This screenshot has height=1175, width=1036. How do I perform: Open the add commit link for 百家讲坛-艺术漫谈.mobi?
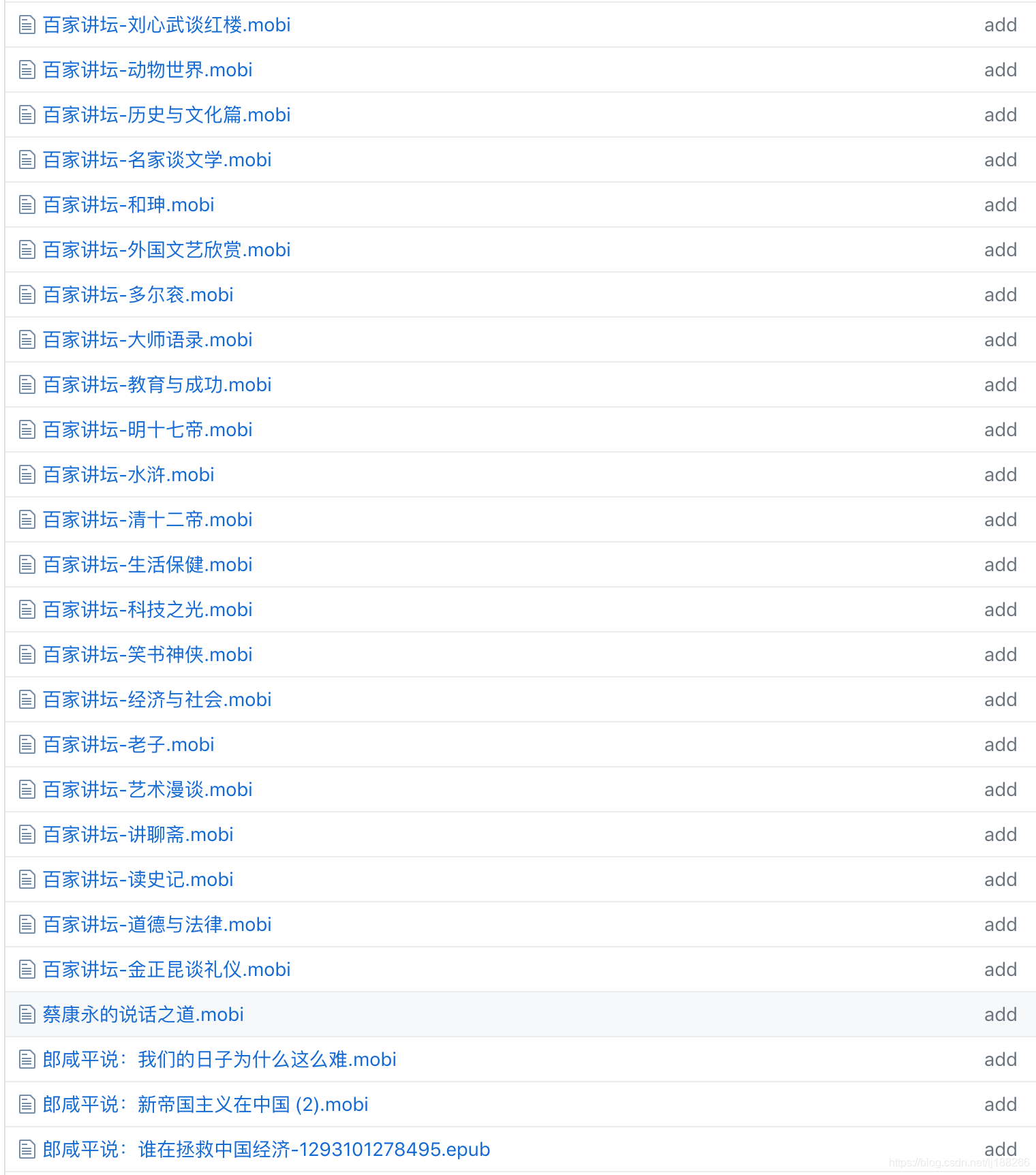click(x=1000, y=790)
